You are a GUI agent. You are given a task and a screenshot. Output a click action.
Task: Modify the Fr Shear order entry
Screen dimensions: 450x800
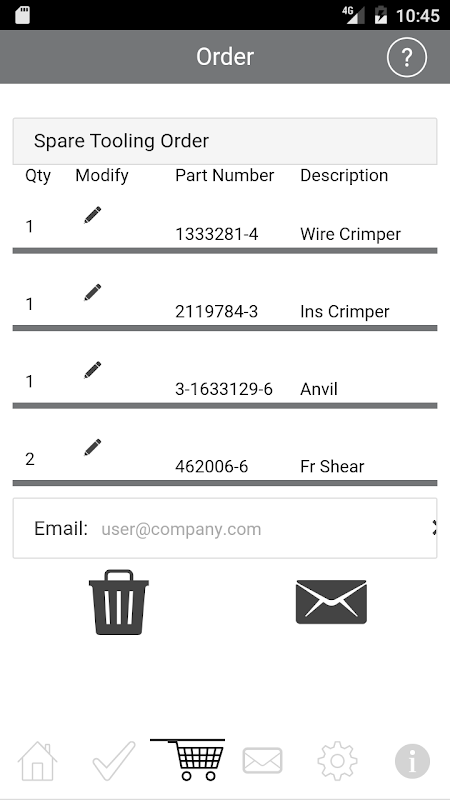coord(92,447)
